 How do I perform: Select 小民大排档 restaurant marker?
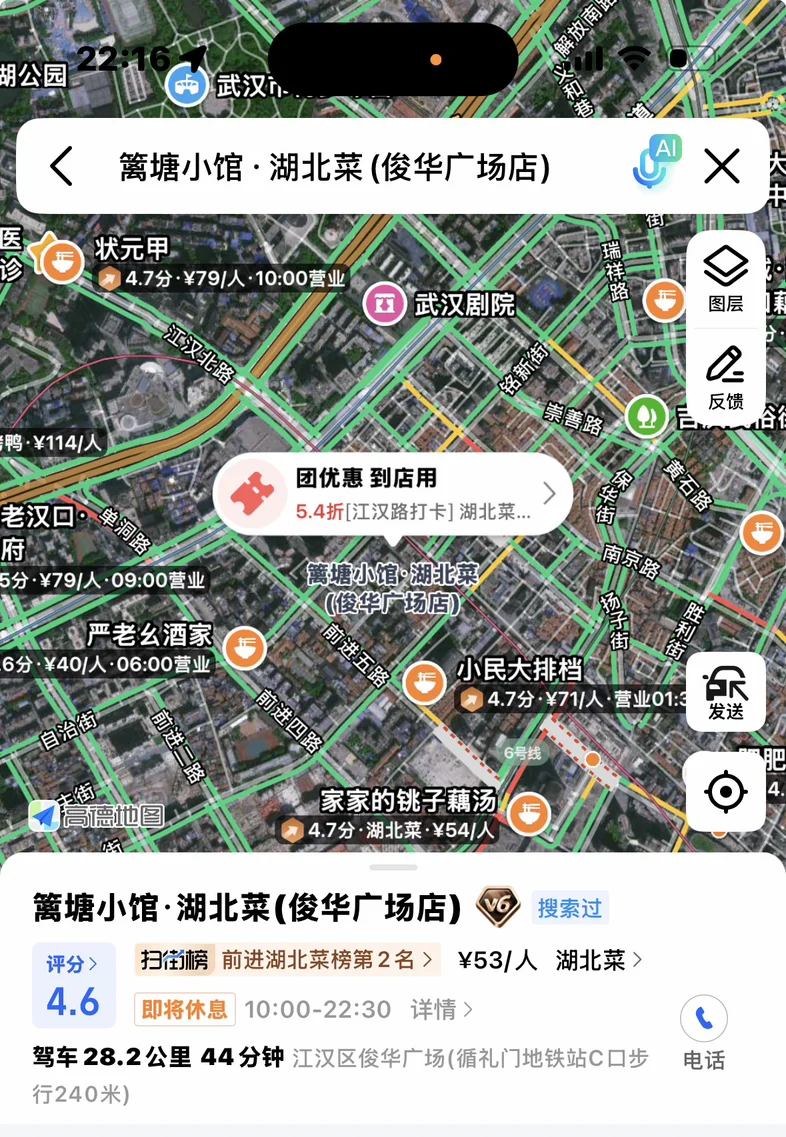[424, 683]
